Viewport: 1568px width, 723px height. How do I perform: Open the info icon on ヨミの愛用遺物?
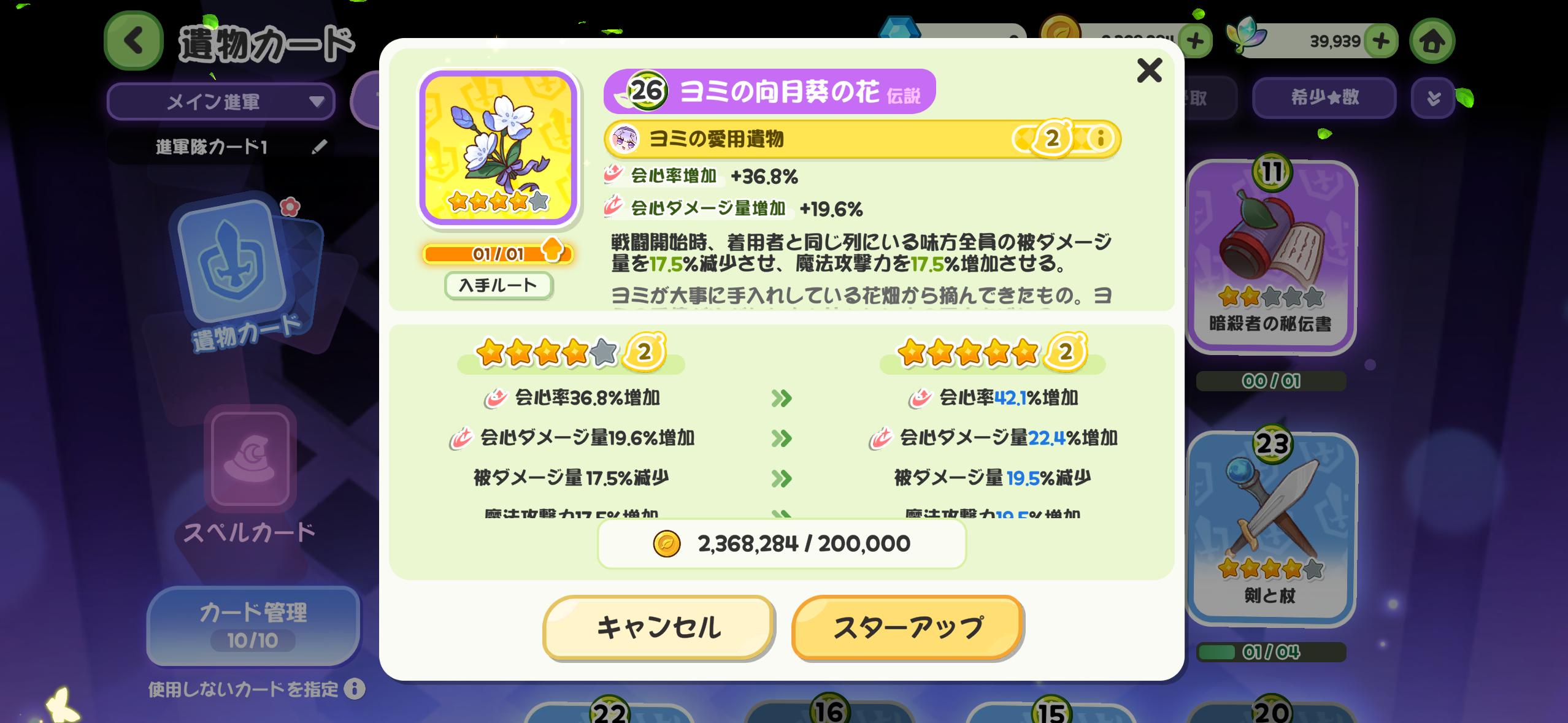[1101, 139]
